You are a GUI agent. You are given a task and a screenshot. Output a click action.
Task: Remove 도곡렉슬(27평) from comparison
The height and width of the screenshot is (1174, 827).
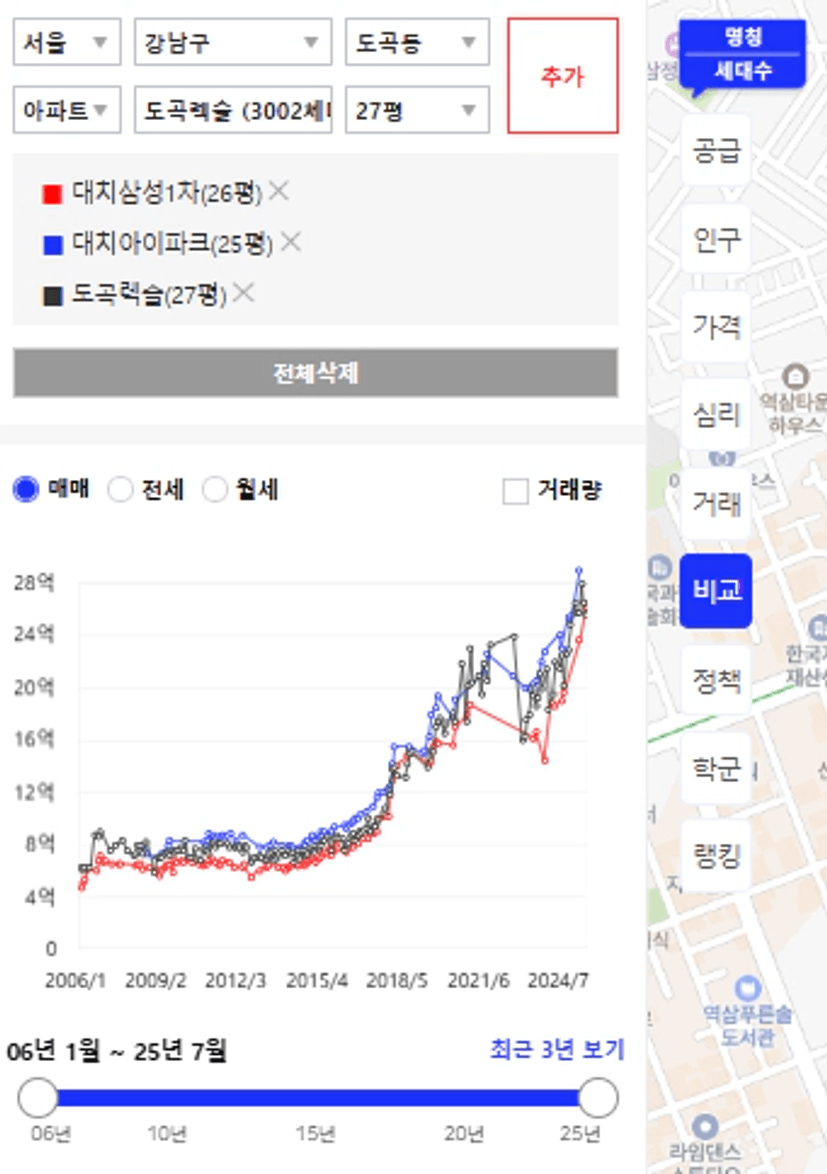click(x=244, y=294)
